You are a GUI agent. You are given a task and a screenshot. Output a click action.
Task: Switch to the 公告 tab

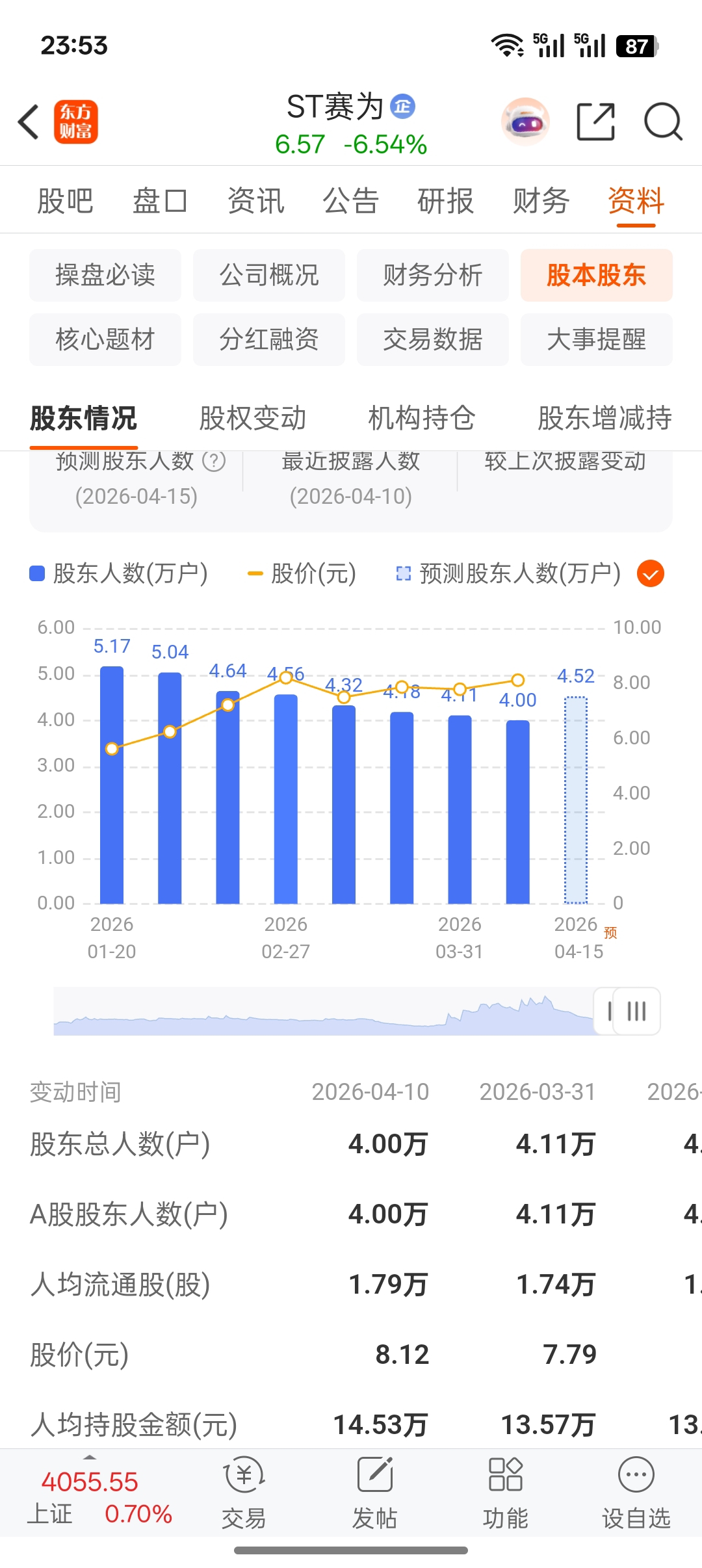[x=351, y=200]
